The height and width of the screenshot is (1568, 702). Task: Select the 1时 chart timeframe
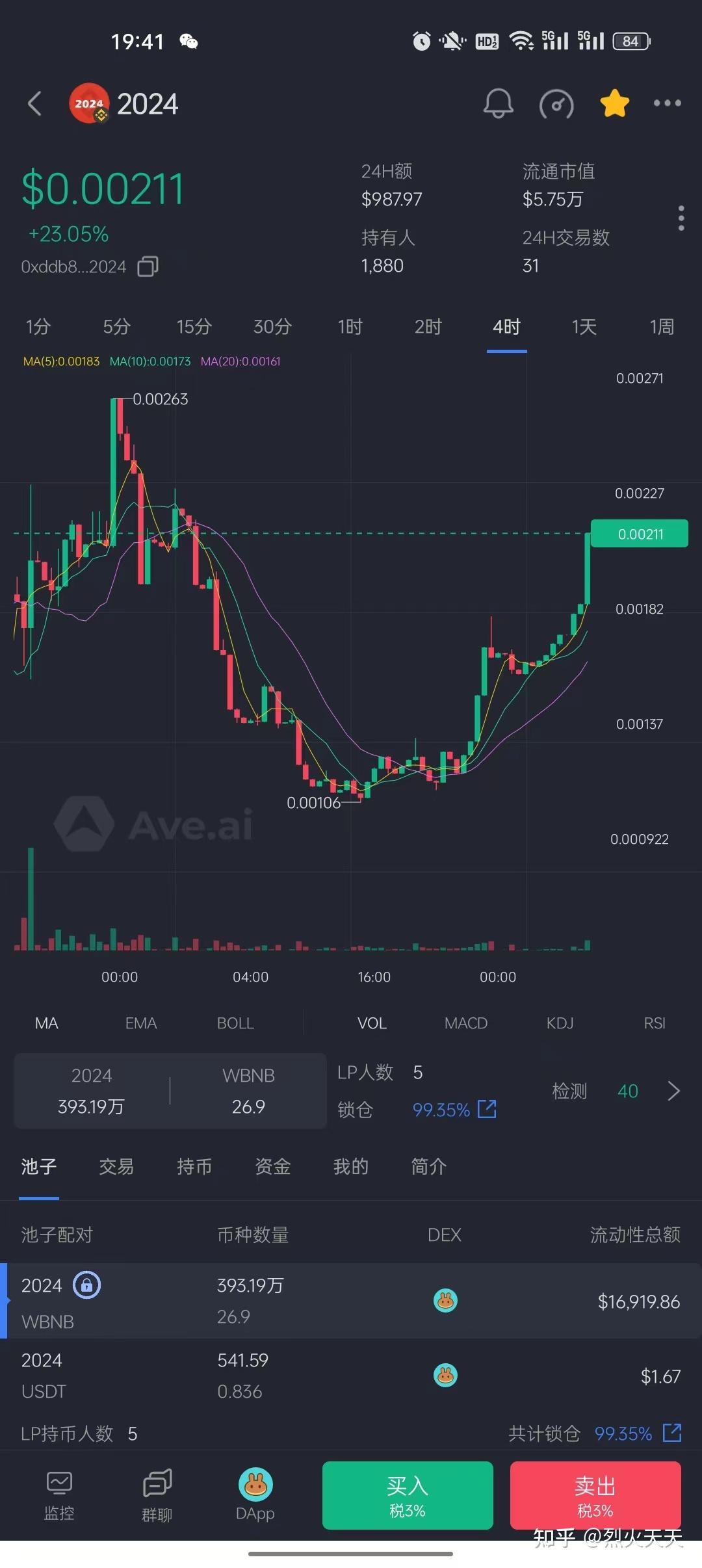350,326
